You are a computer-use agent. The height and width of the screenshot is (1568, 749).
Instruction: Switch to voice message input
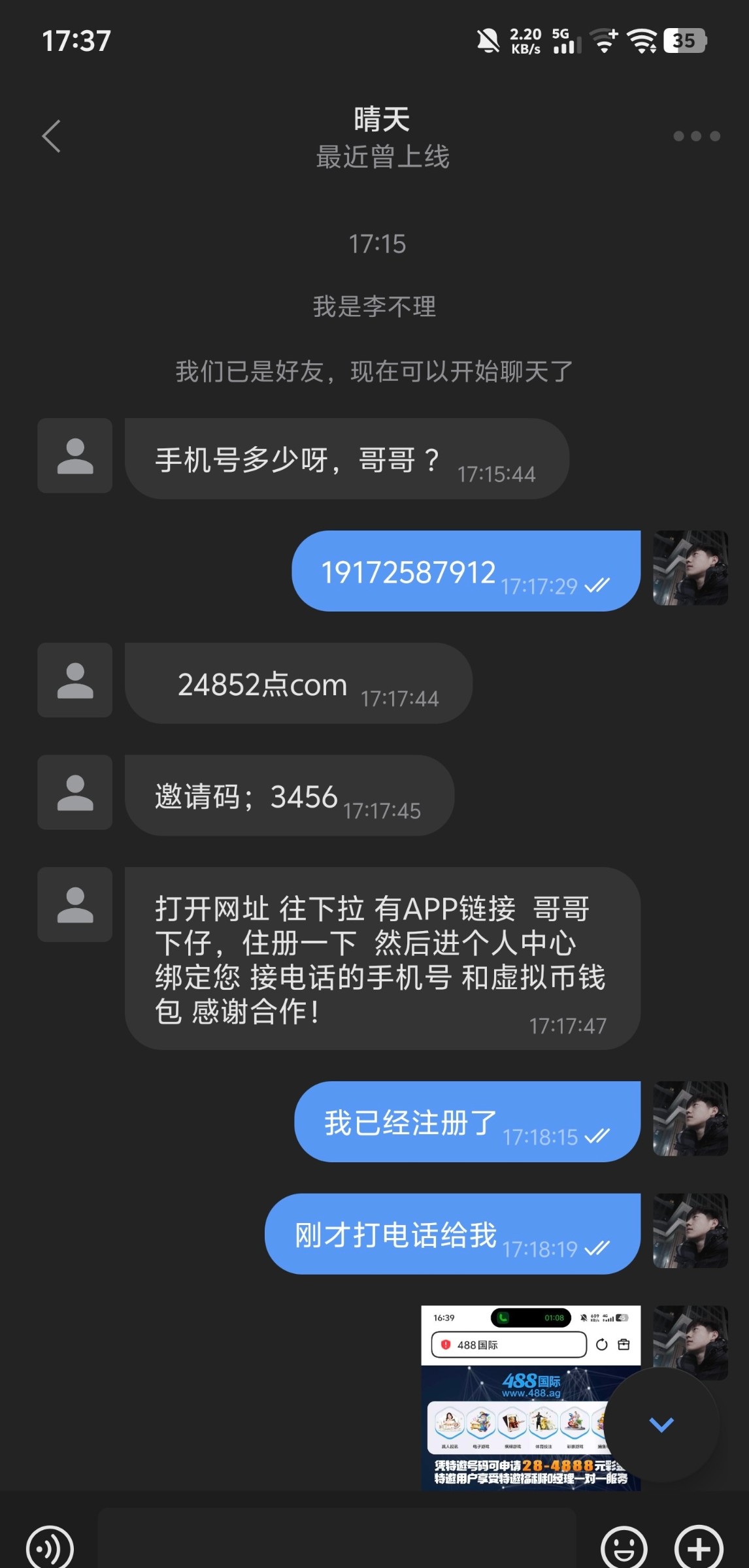[x=50, y=1546]
